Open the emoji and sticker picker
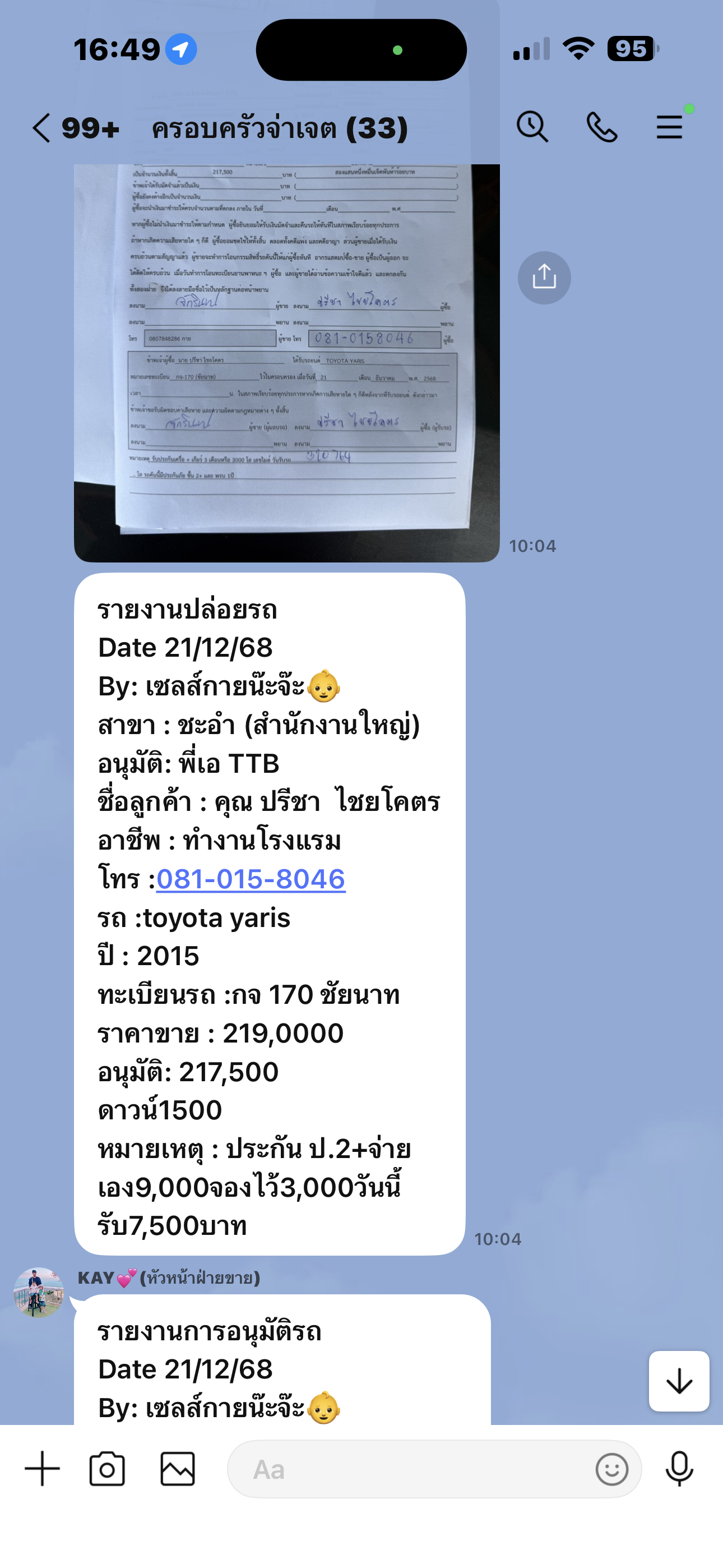This screenshot has height=1568, width=723. [x=611, y=1469]
